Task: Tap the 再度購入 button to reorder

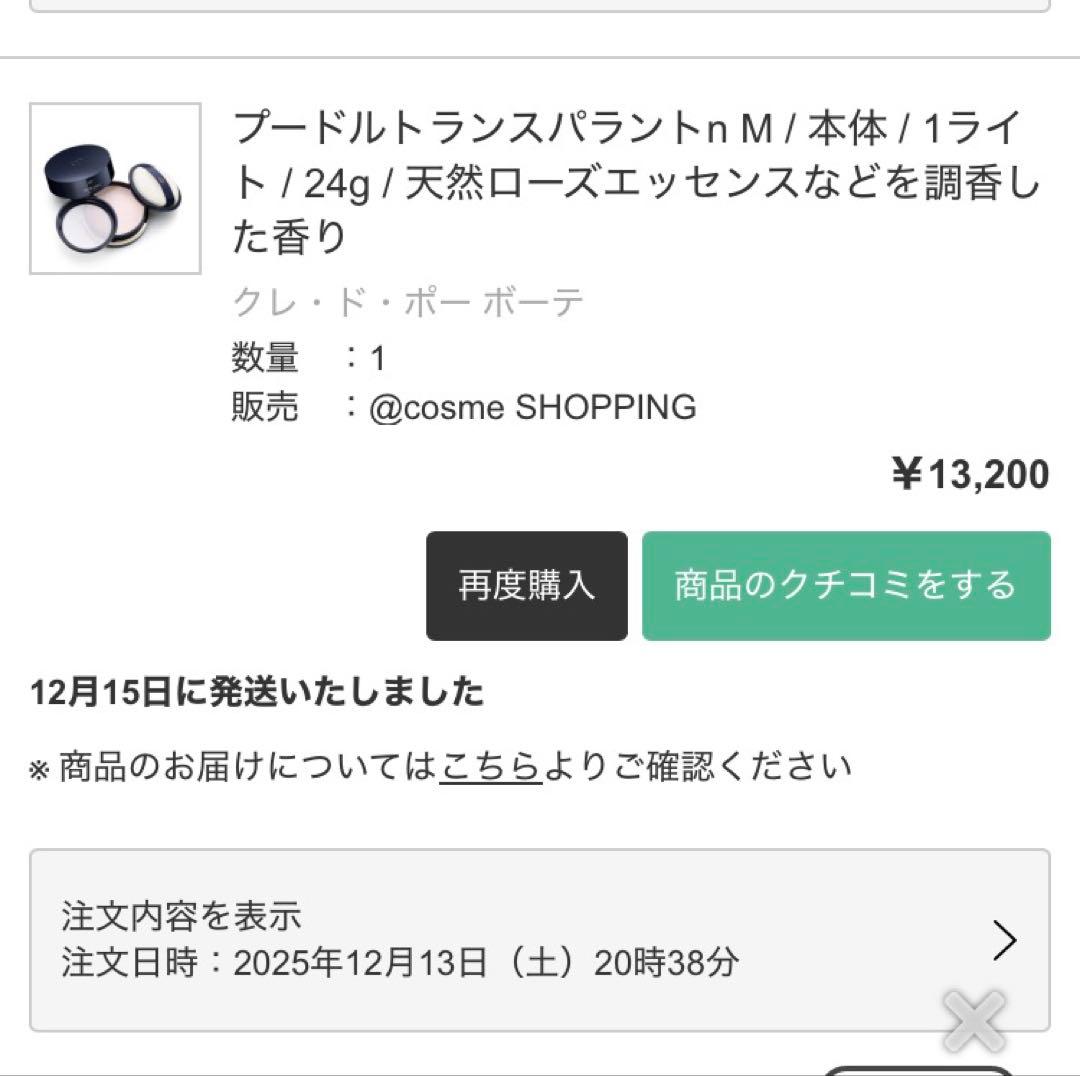Action: pyautogui.click(x=527, y=586)
